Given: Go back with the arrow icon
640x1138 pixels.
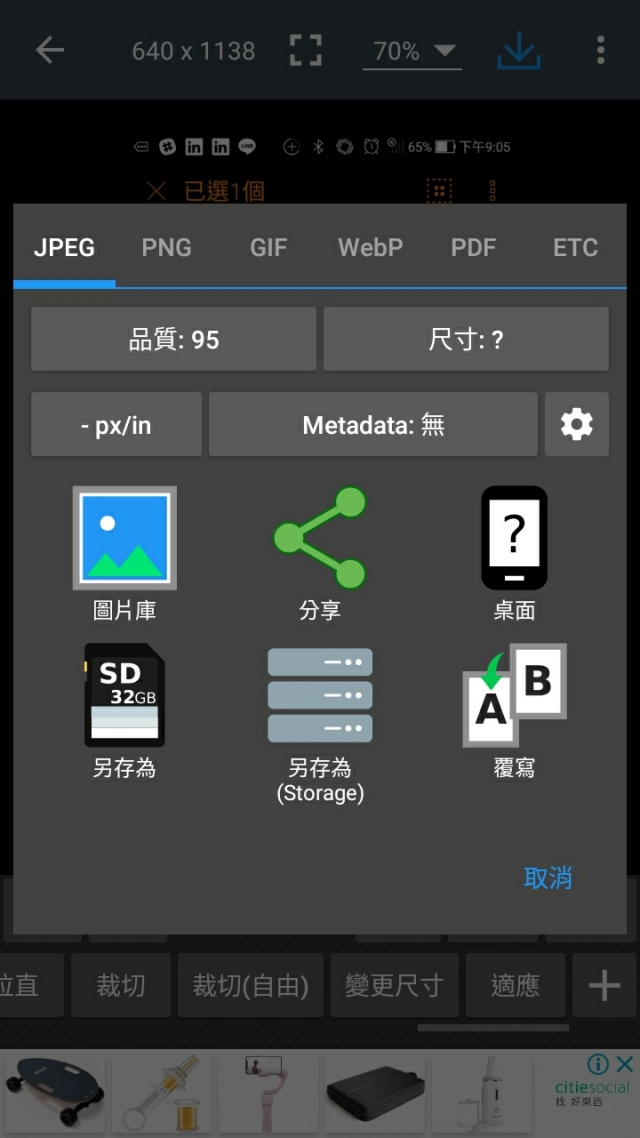Looking at the screenshot, I should click(49, 50).
